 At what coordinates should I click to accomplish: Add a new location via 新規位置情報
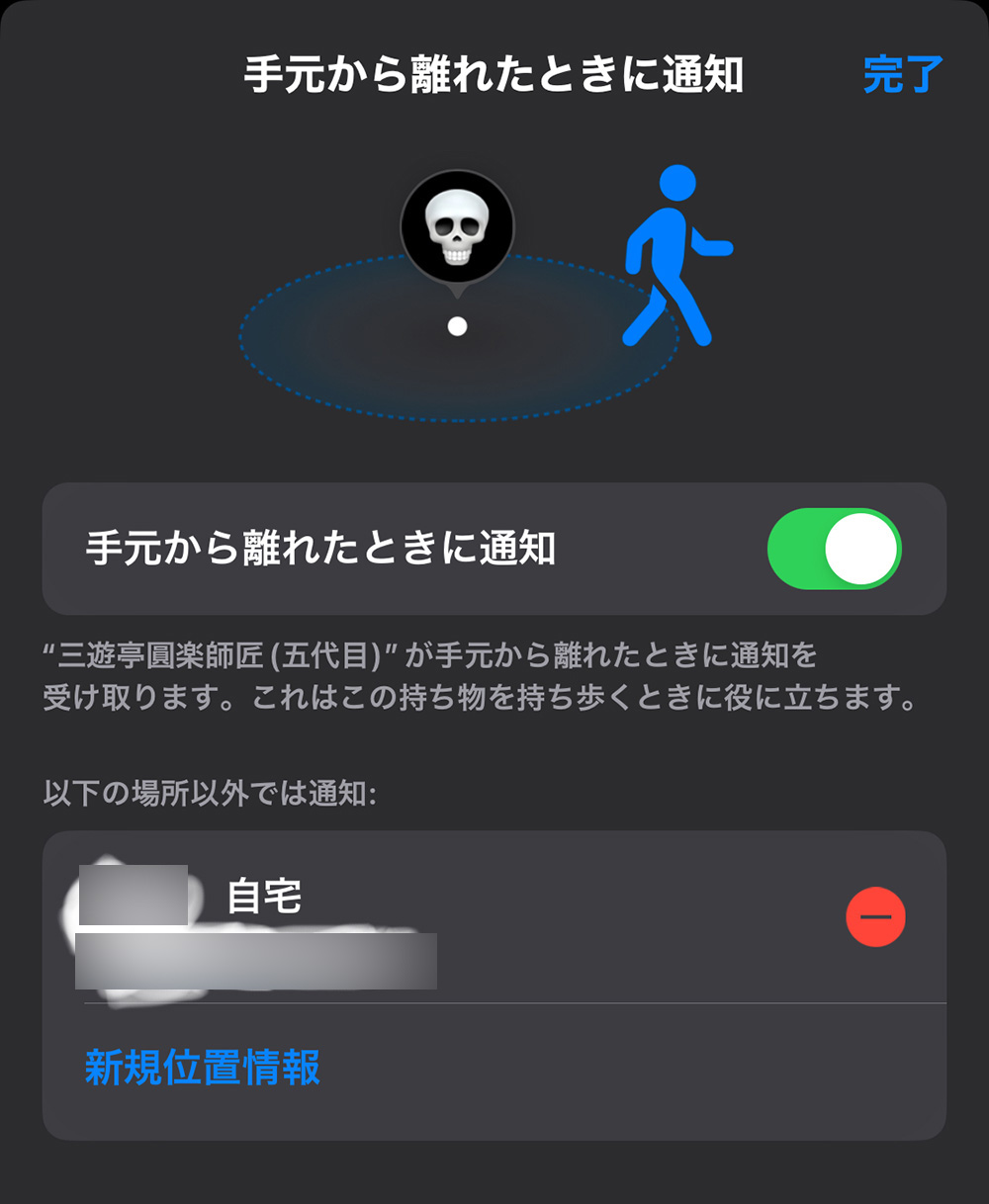tap(203, 1068)
